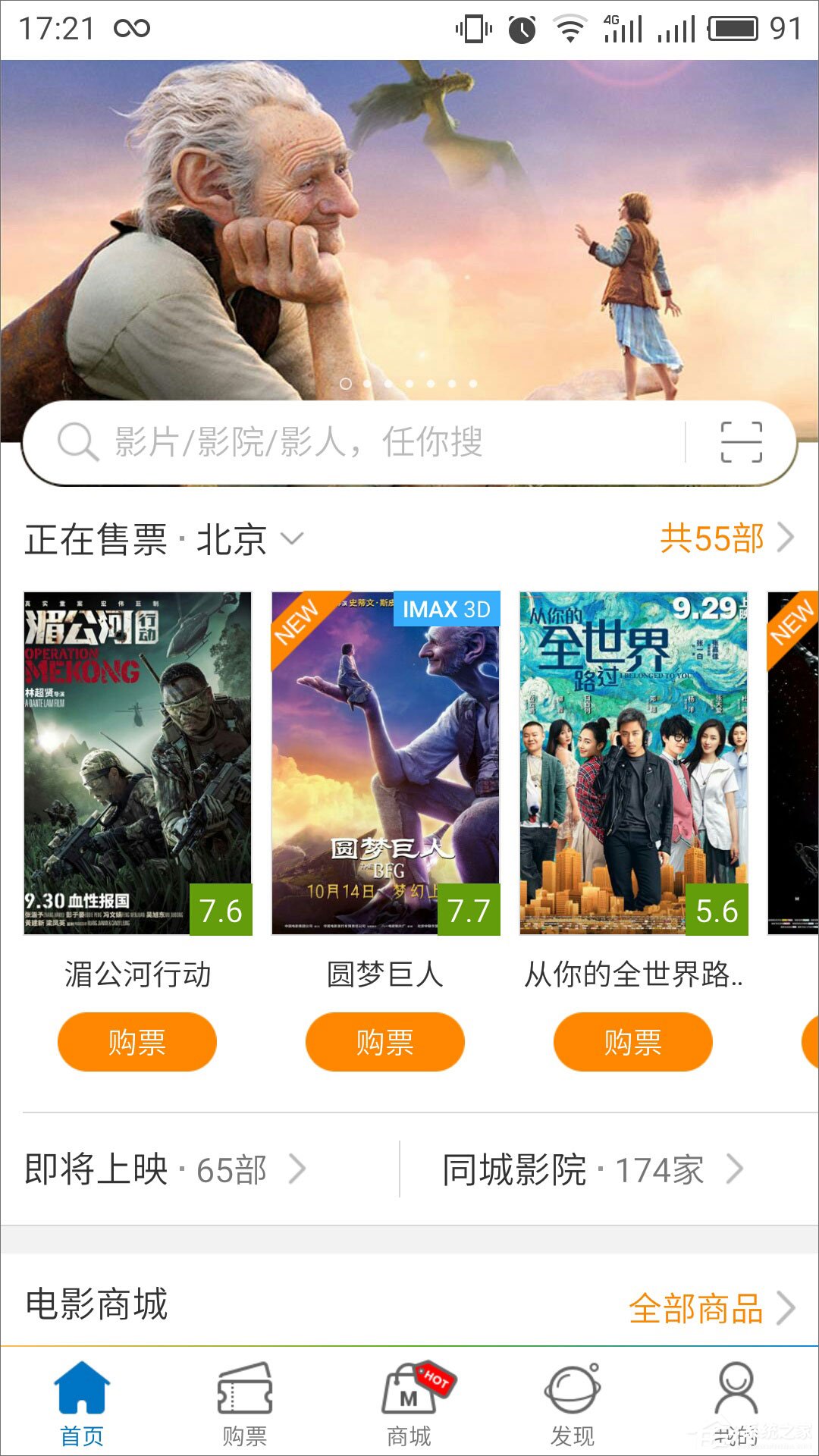Open the profile tab
819x1456 pixels.
tap(736, 1403)
